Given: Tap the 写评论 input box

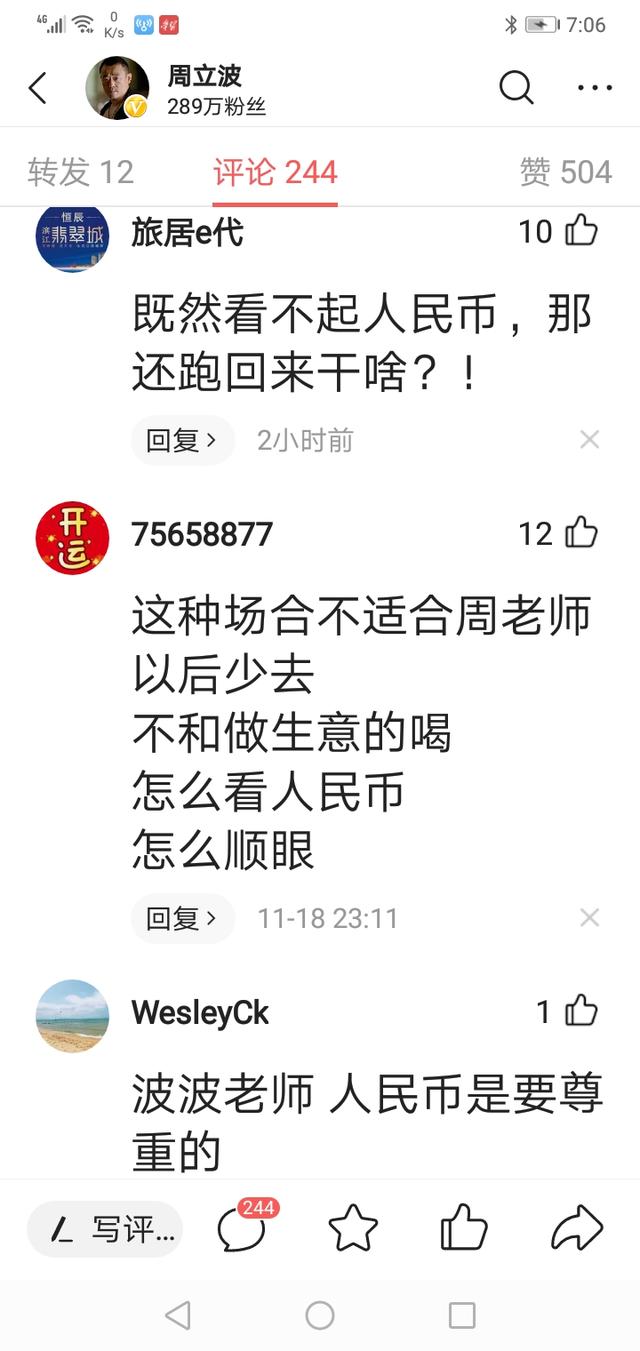Looking at the screenshot, I should tap(105, 1229).
